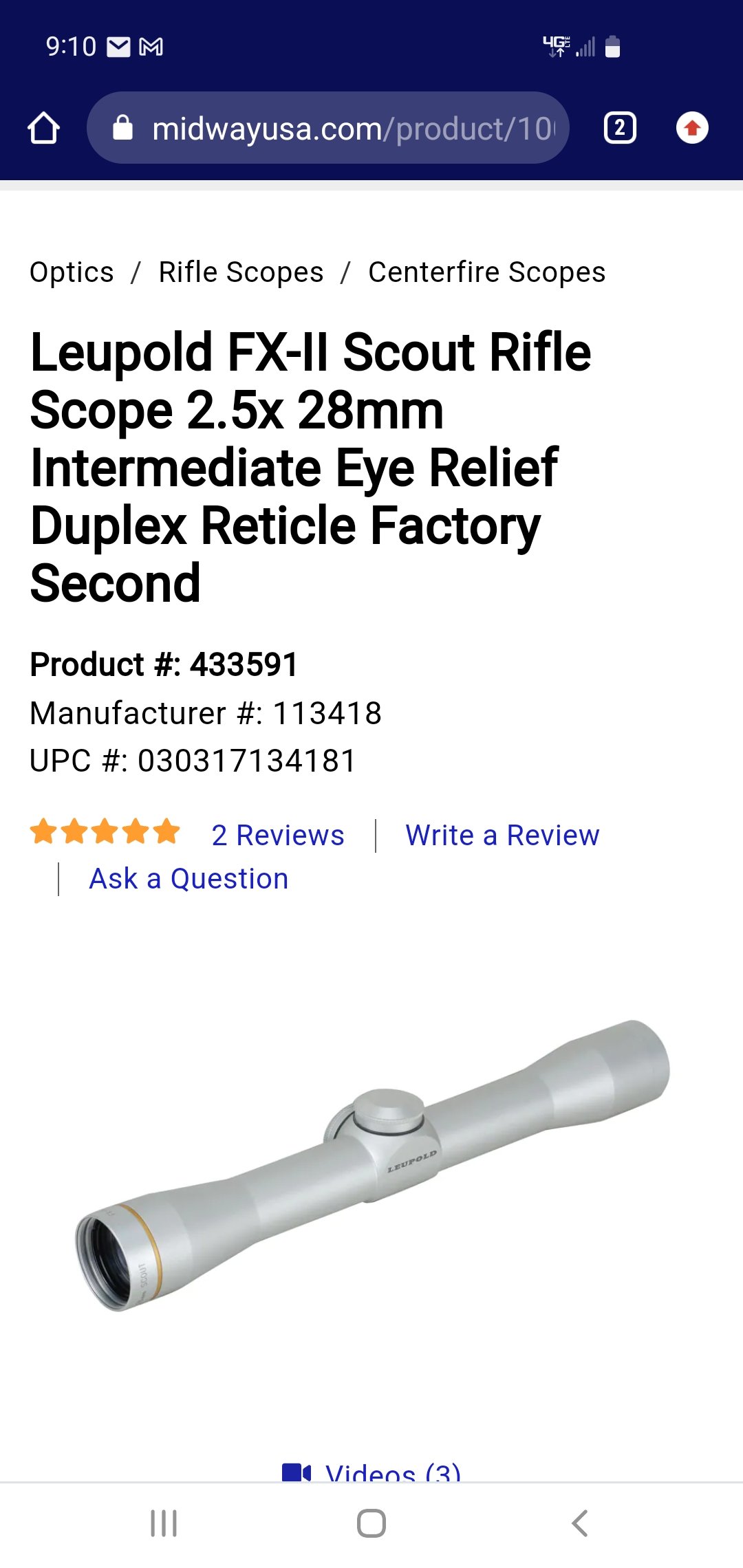Viewport: 743px width, 1568px height.
Task: Tap the red update arrow icon
Action: coord(692,128)
